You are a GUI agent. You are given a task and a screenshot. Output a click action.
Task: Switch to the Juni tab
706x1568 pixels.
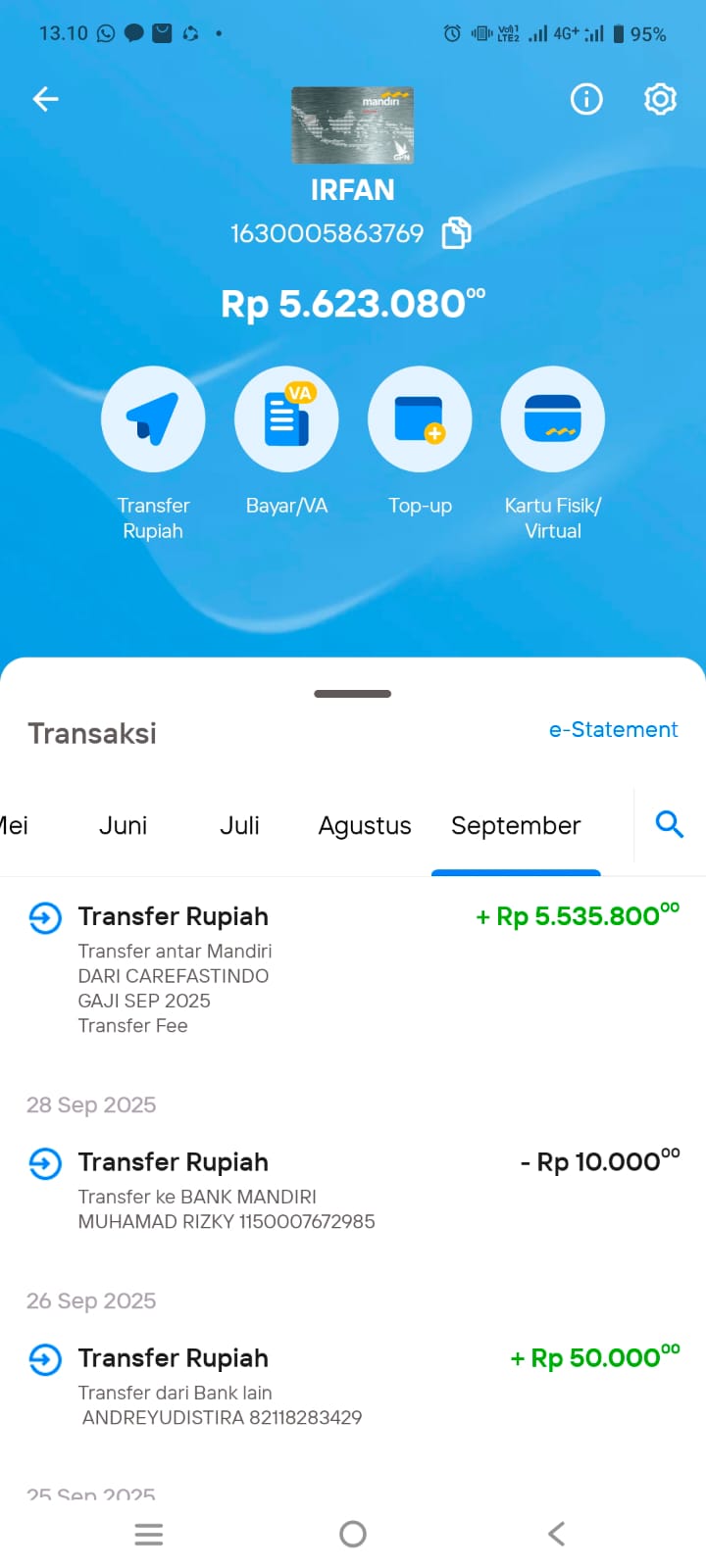coord(123,826)
